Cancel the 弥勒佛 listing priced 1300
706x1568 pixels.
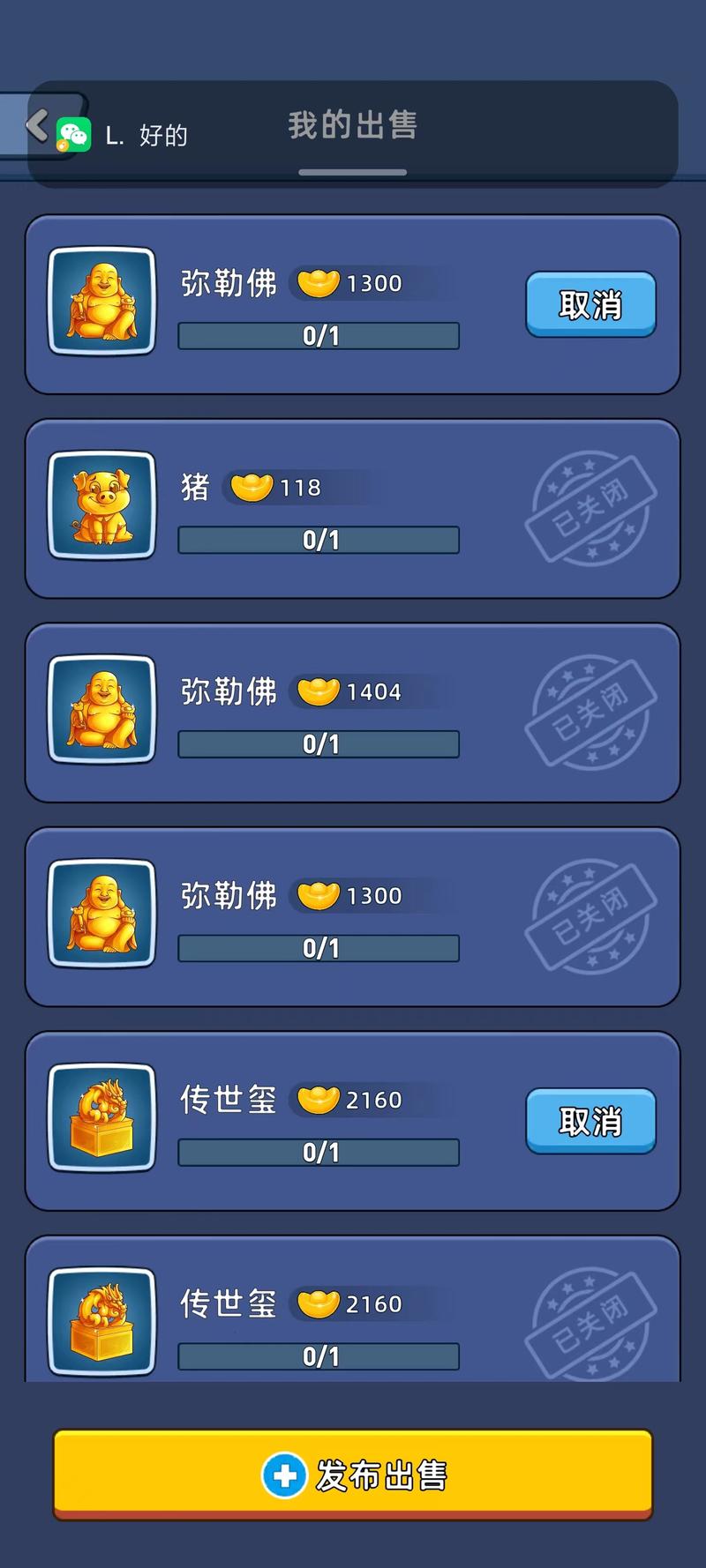(x=590, y=304)
